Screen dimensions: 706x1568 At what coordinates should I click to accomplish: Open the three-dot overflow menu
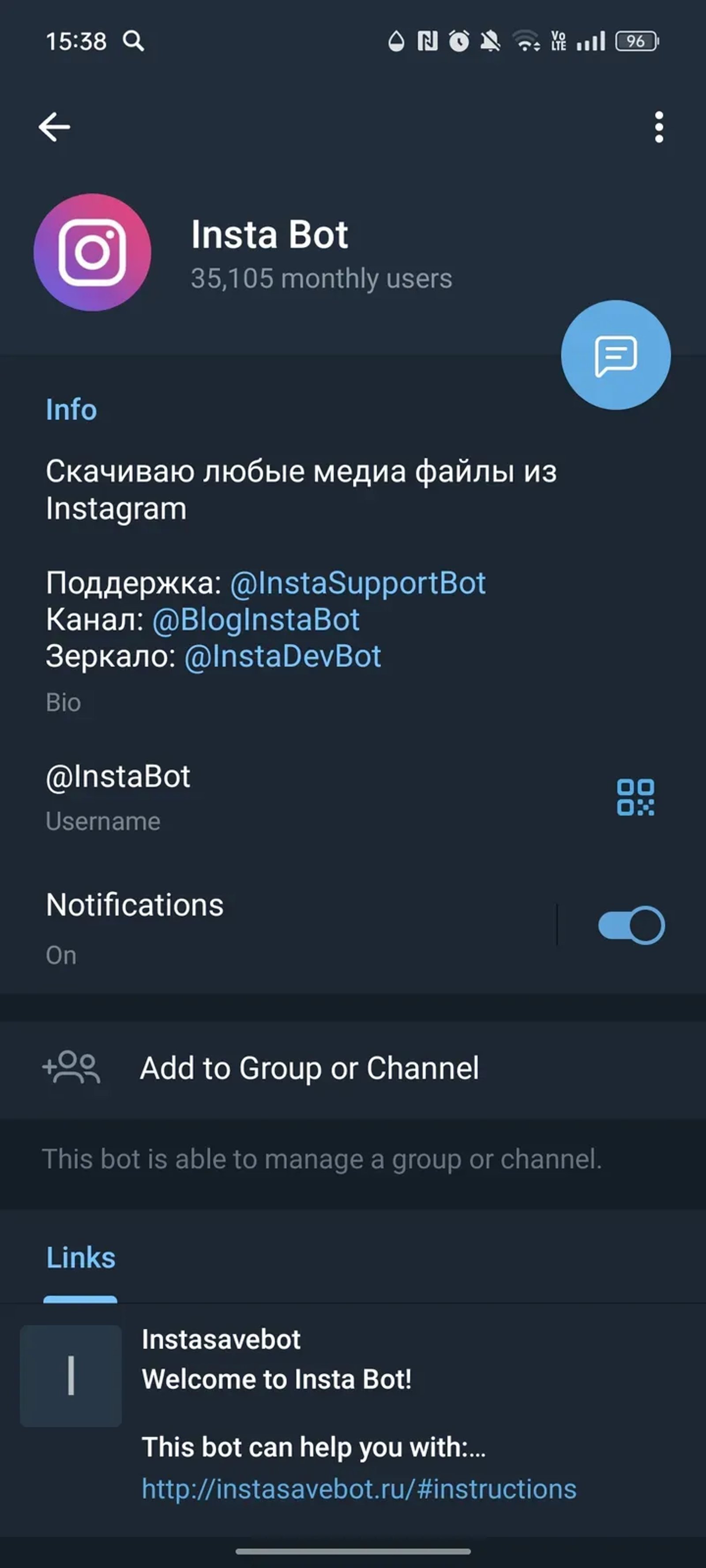click(658, 127)
